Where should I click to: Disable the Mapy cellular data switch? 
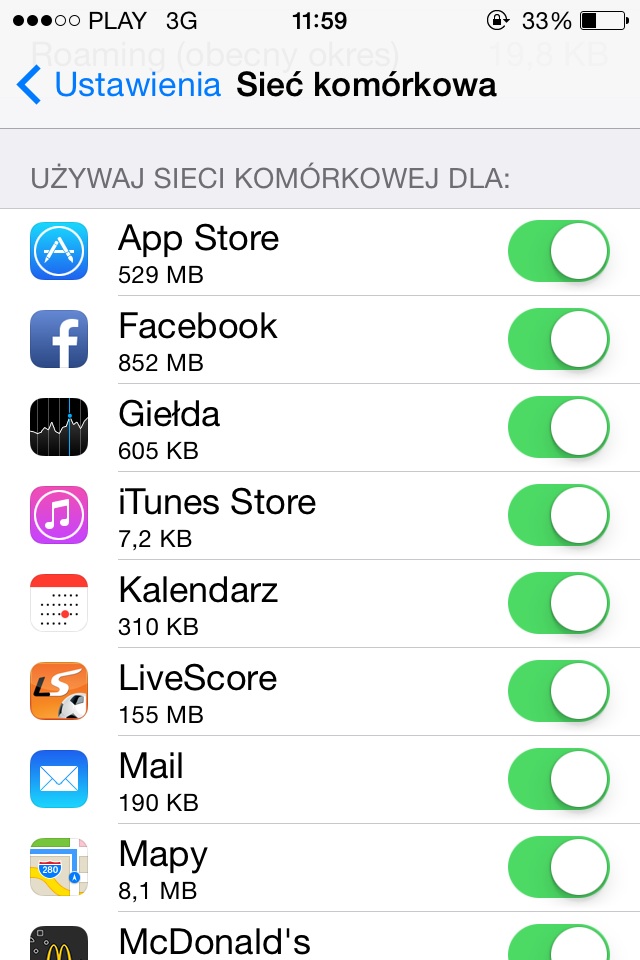[559, 868]
